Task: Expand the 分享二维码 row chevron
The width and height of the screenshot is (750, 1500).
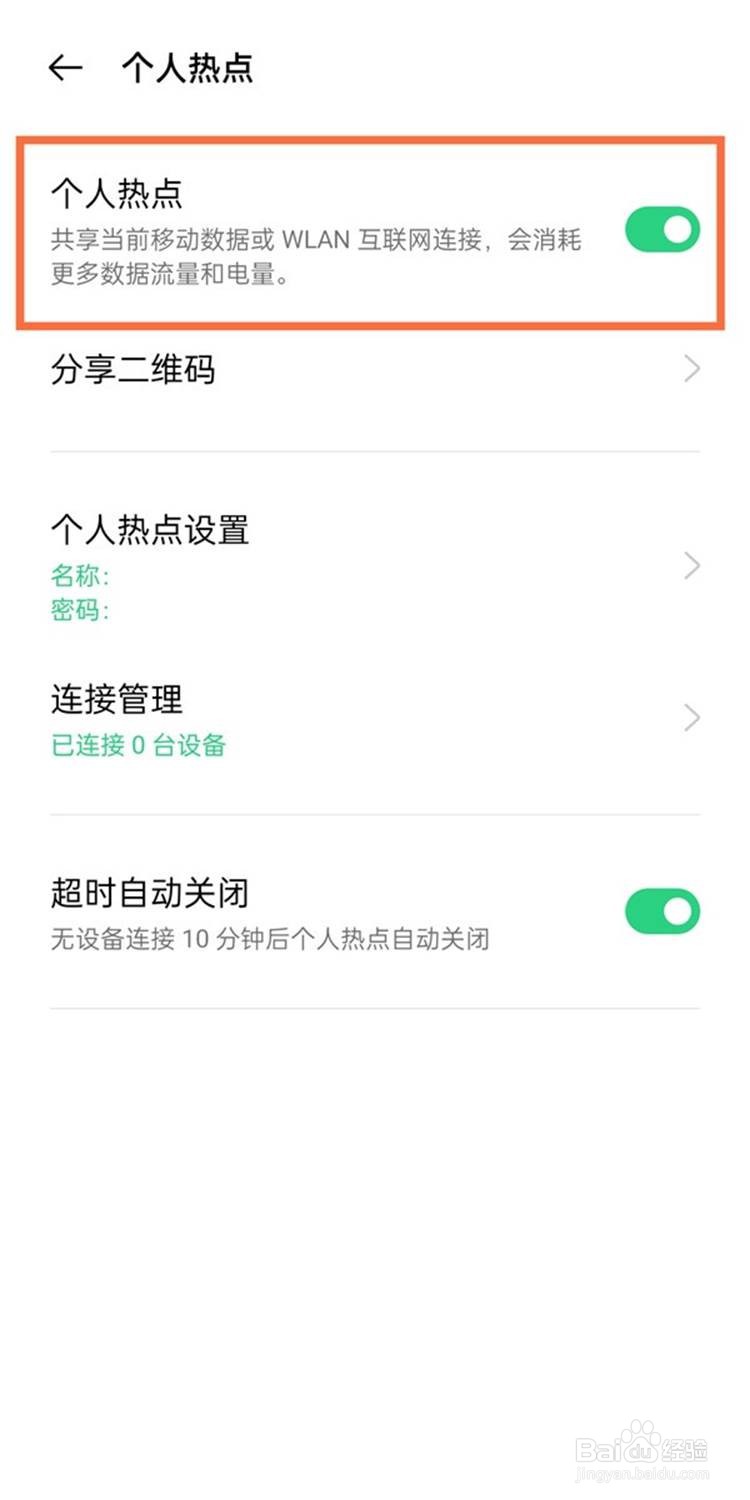Action: click(691, 370)
